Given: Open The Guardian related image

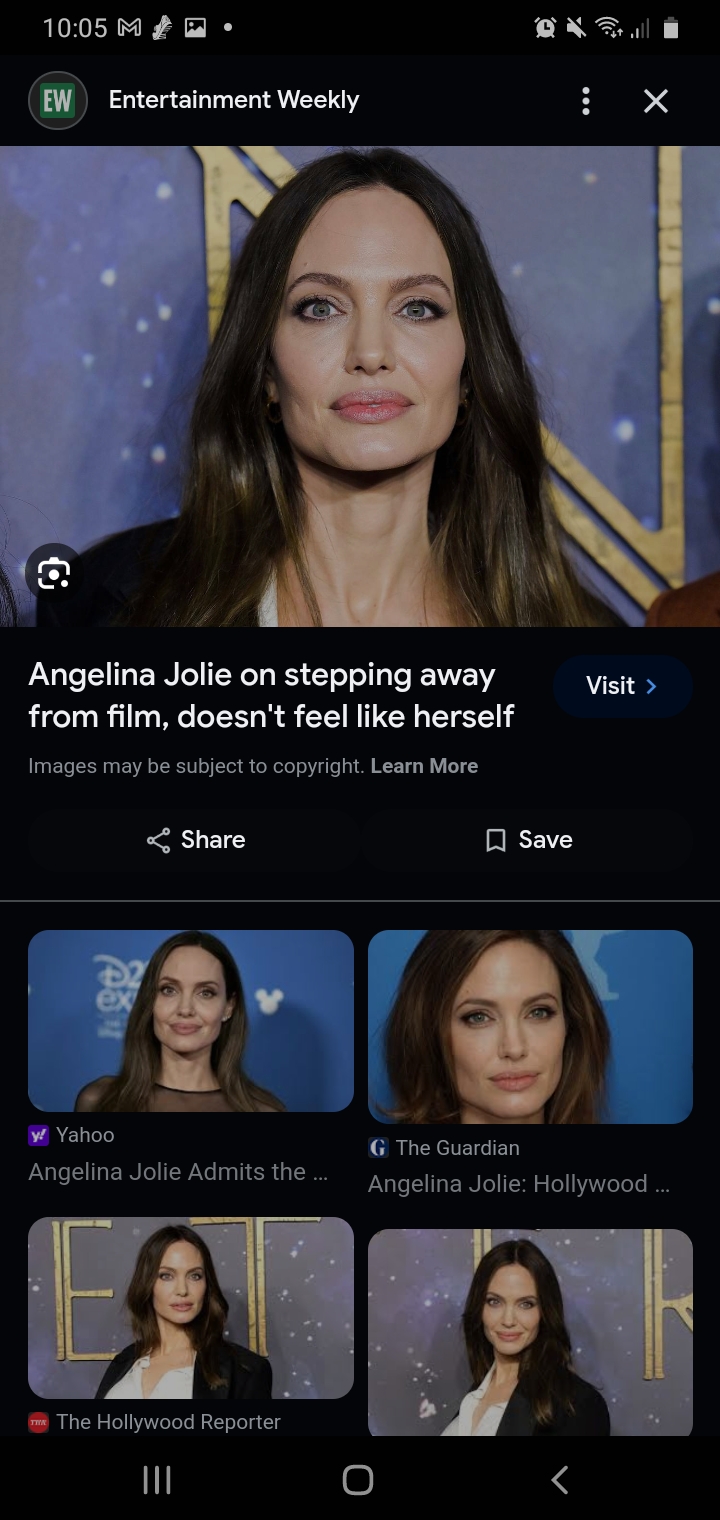Looking at the screenshot, I should (530, 1027).
